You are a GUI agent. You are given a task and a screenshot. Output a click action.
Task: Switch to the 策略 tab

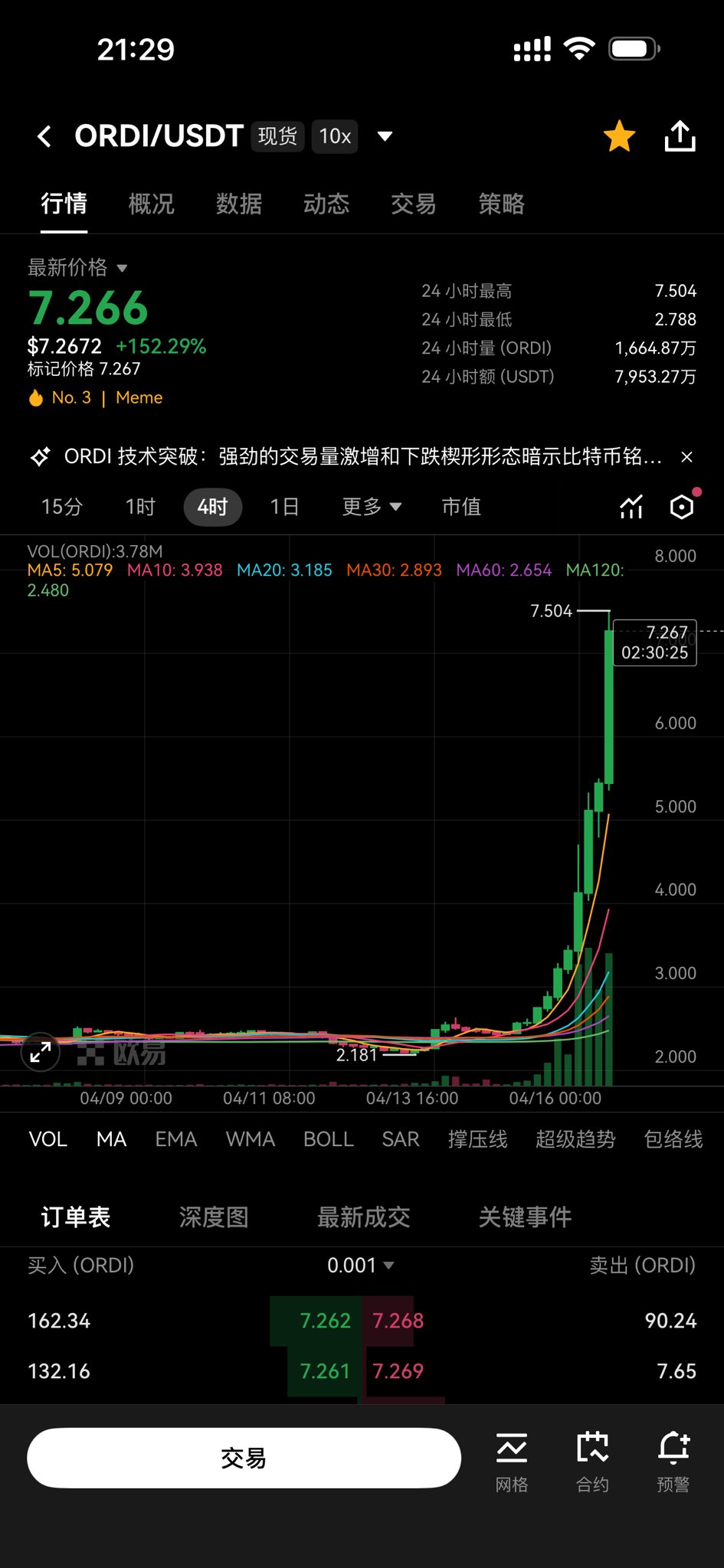click(501, 204)
